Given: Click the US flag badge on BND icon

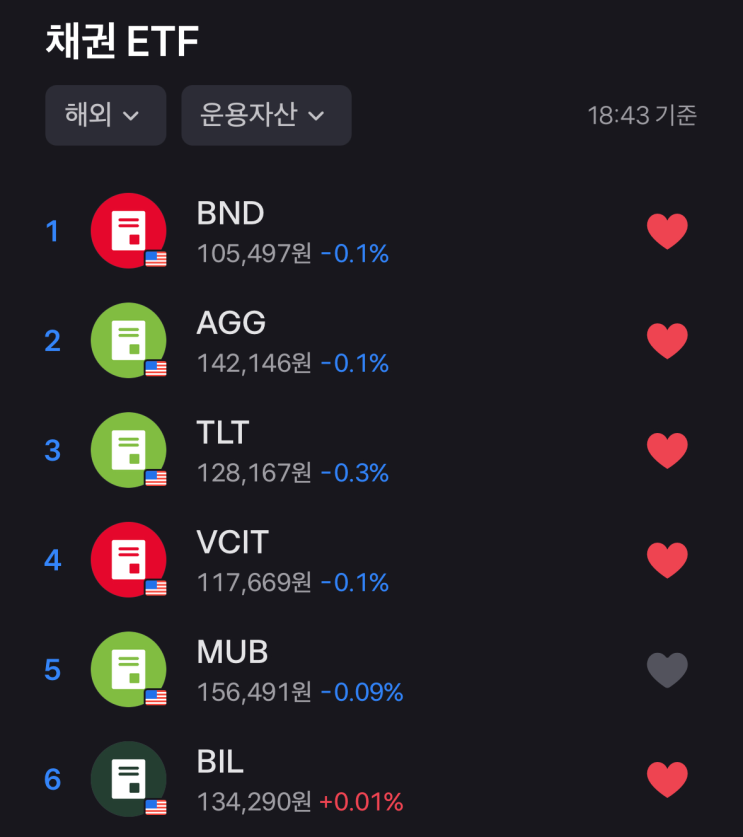Looking at the screenshot, I should point(156,260).
